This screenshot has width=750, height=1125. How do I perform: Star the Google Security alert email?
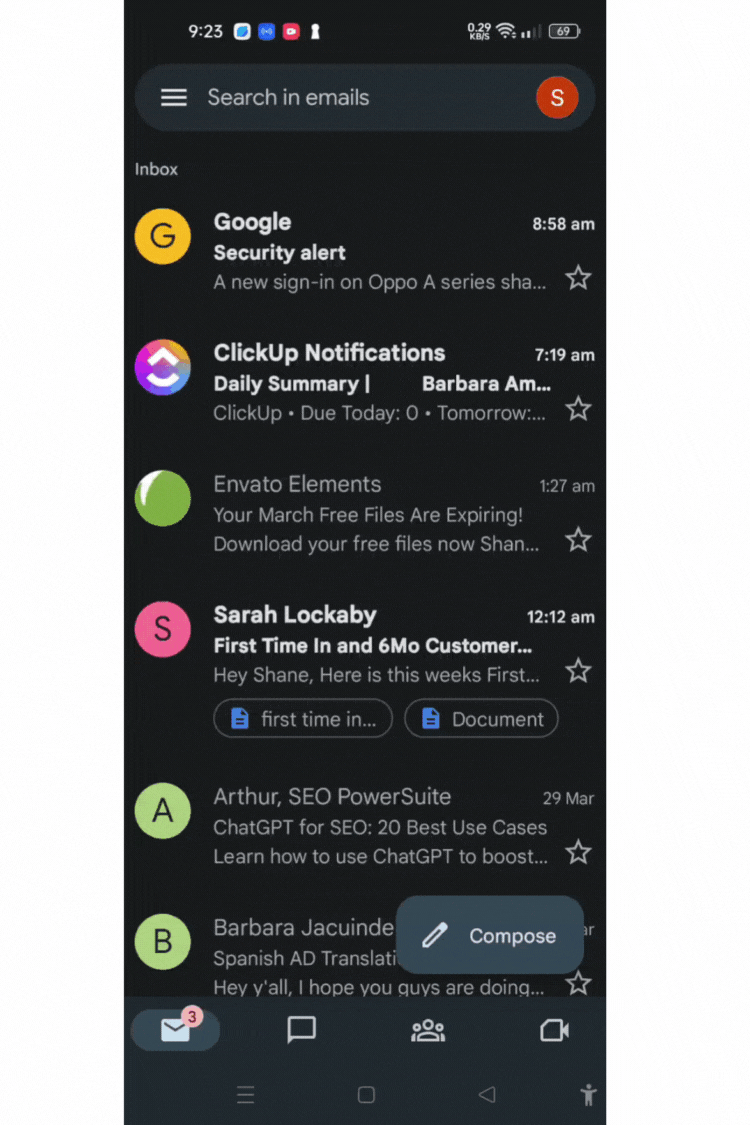[x=578, y=278]
